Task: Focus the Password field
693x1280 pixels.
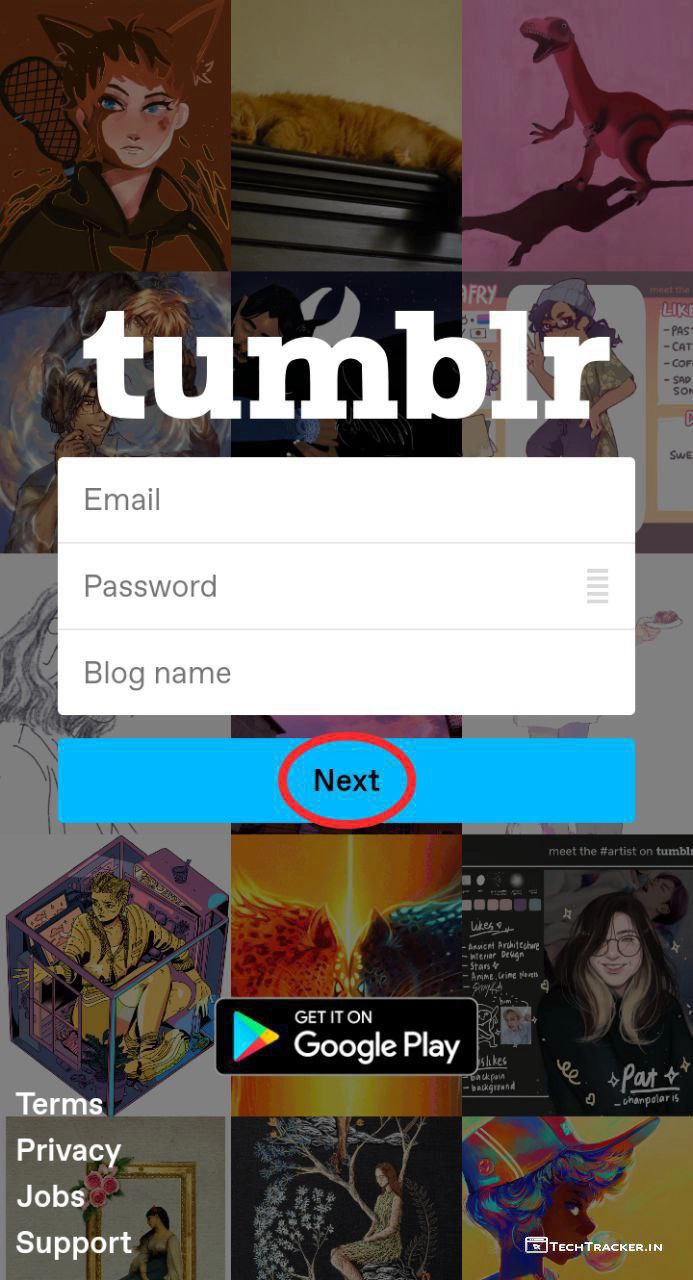Action: pos(320,586)
